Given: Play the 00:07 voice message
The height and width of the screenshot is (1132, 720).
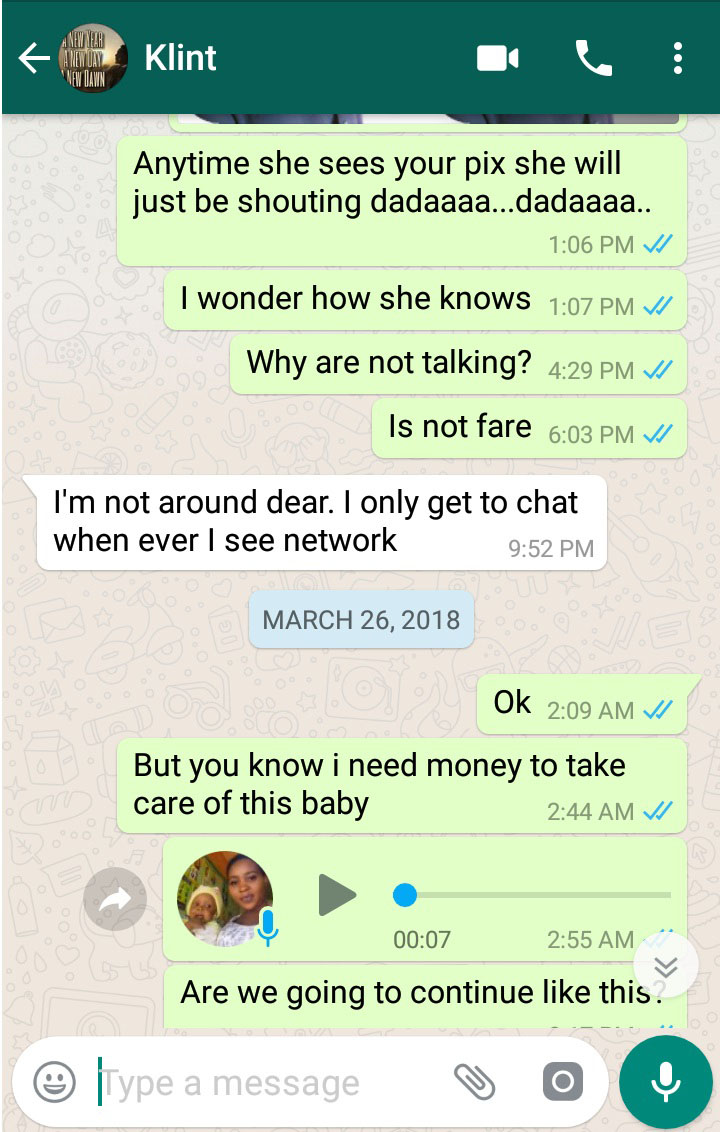Looking at the screenshot, I should tap(338, 895).
